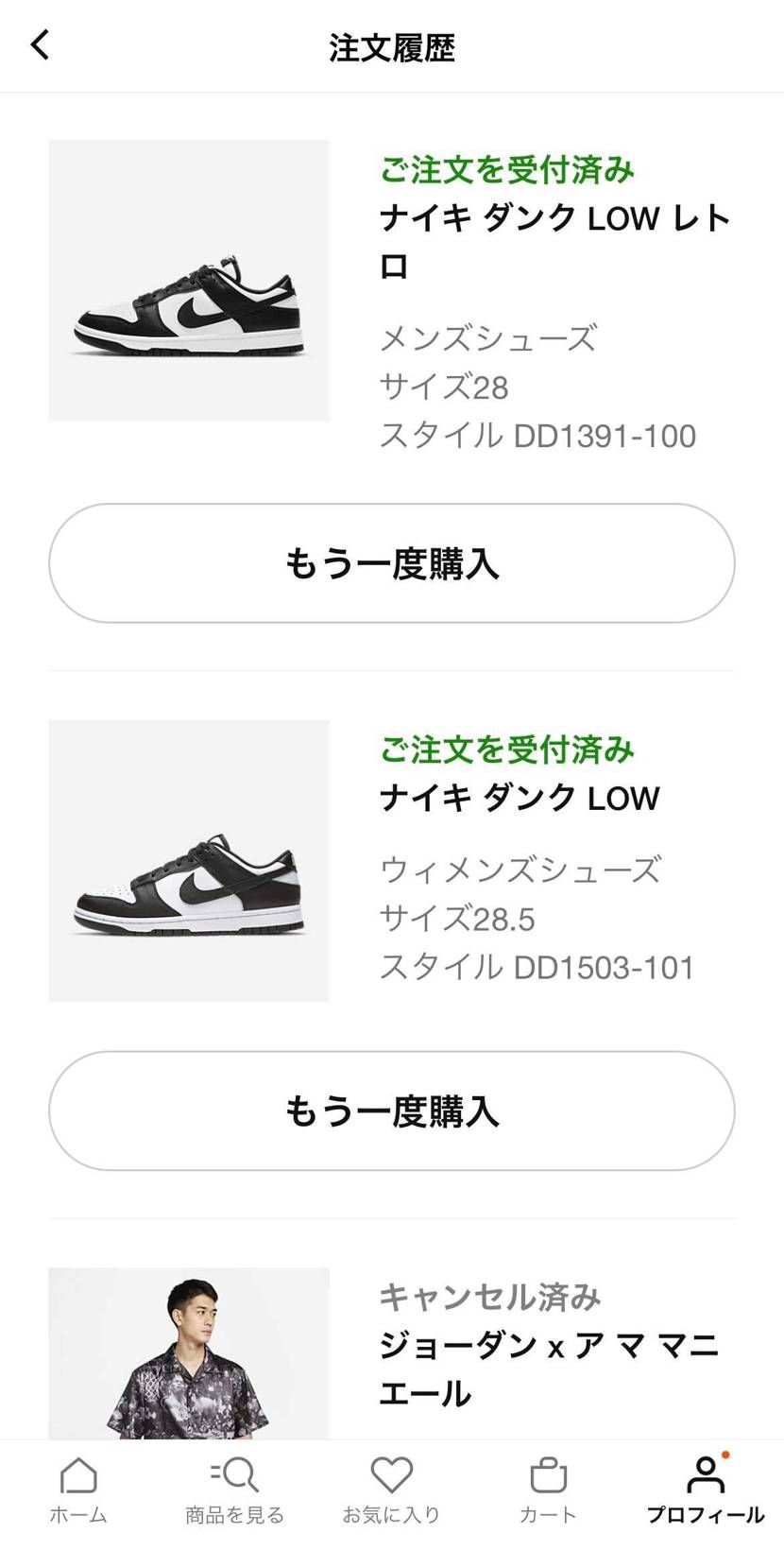Open the ナイキ ダンク LOW レトロ order details

click(x=555, y=241)
